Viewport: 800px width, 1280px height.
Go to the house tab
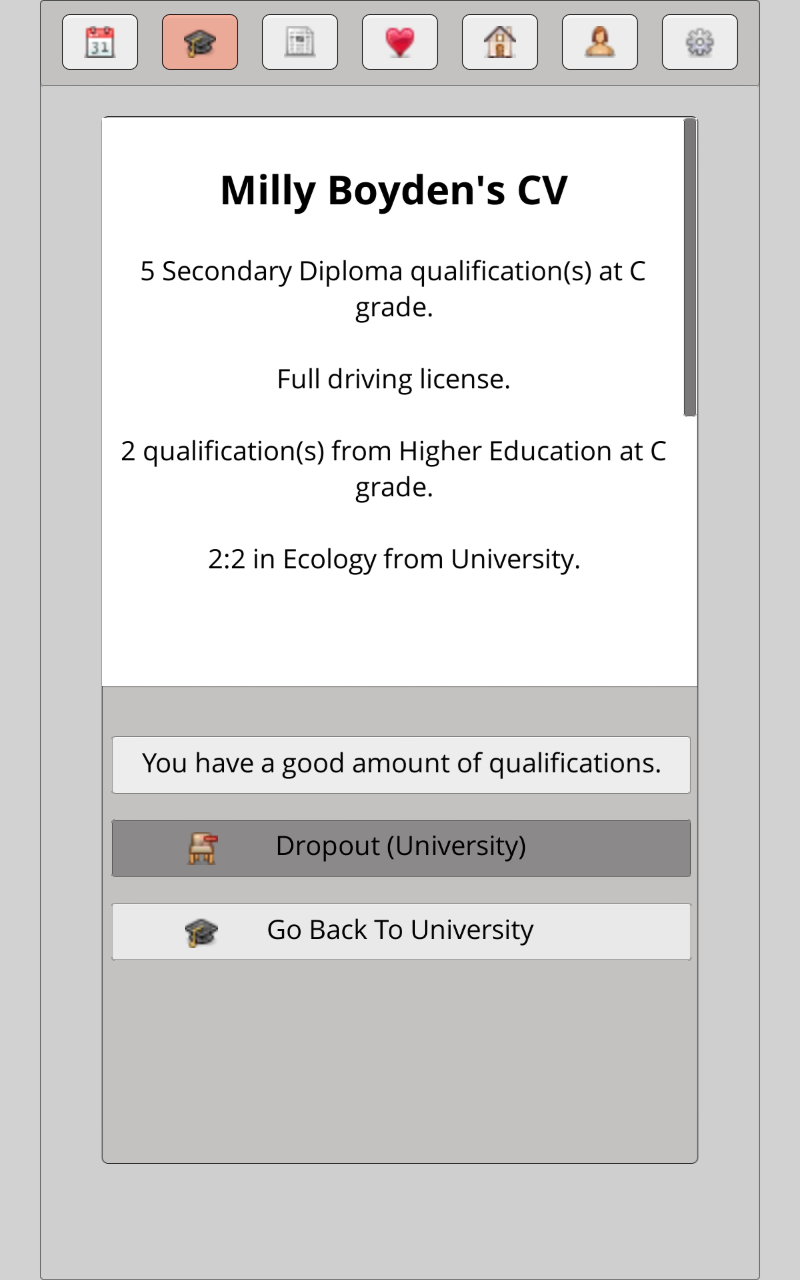click(x=500, y=42)
